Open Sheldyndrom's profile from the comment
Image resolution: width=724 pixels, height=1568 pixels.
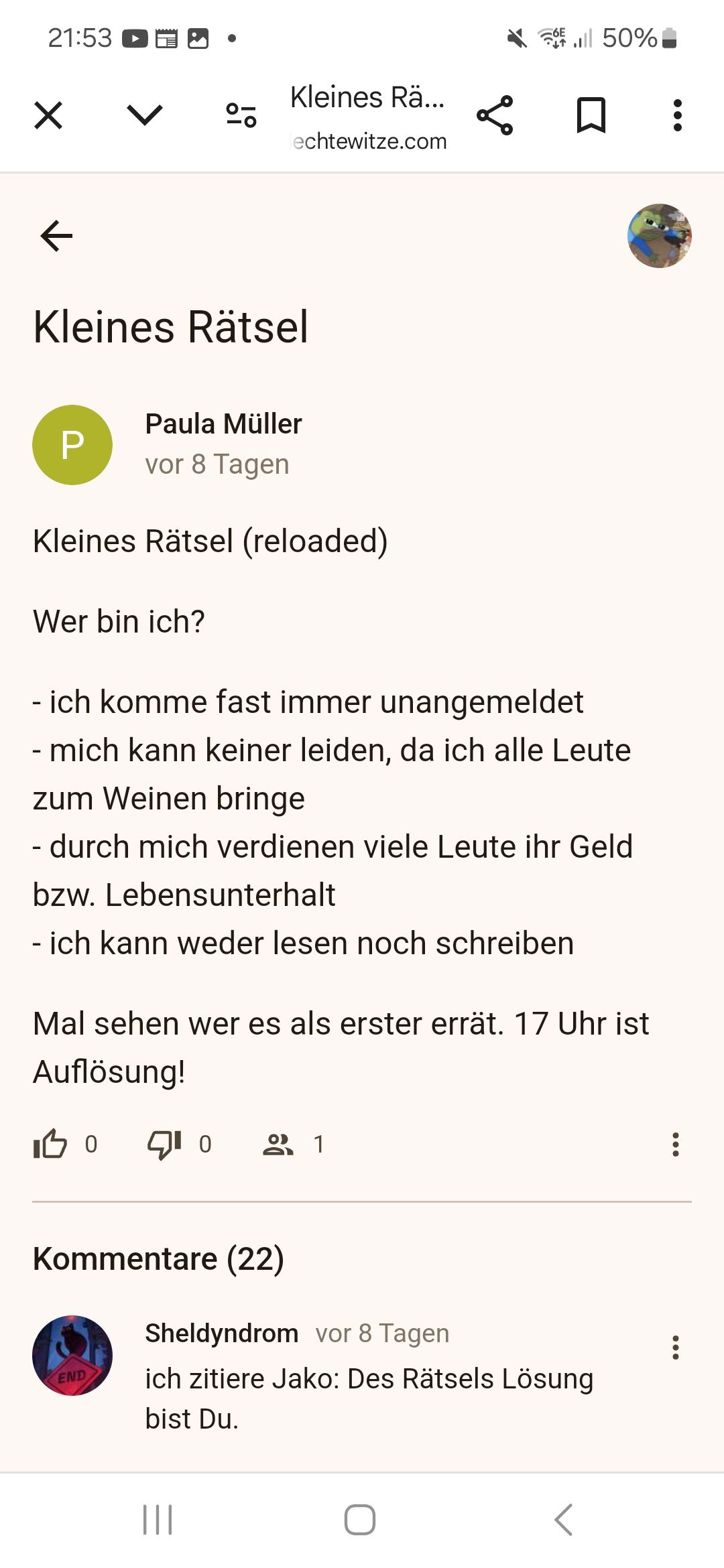click(x=72, y=1355)
